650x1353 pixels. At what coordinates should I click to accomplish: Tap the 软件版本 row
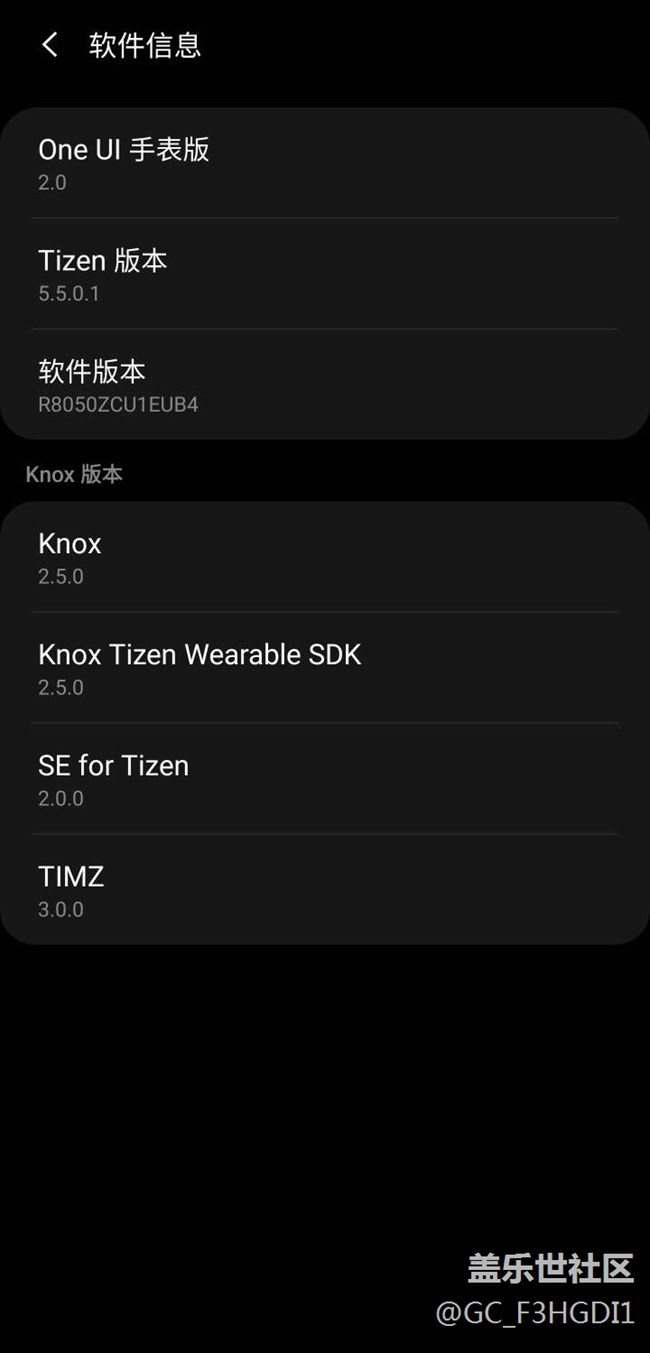324,385
